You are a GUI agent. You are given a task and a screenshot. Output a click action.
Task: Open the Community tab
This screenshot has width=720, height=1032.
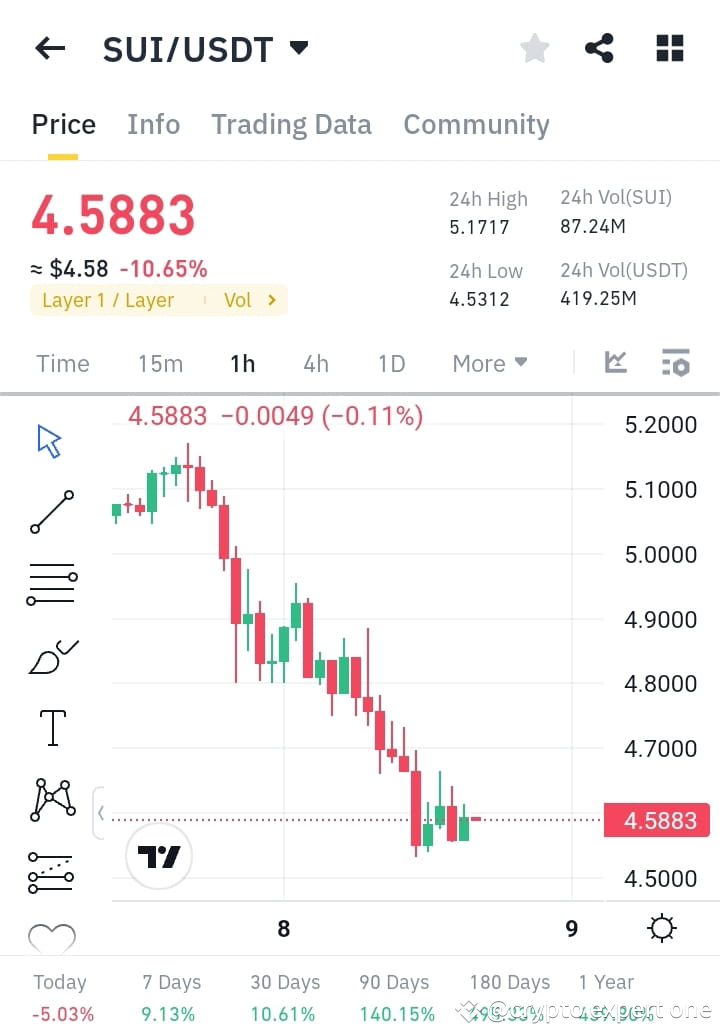[x=476, y=124]
